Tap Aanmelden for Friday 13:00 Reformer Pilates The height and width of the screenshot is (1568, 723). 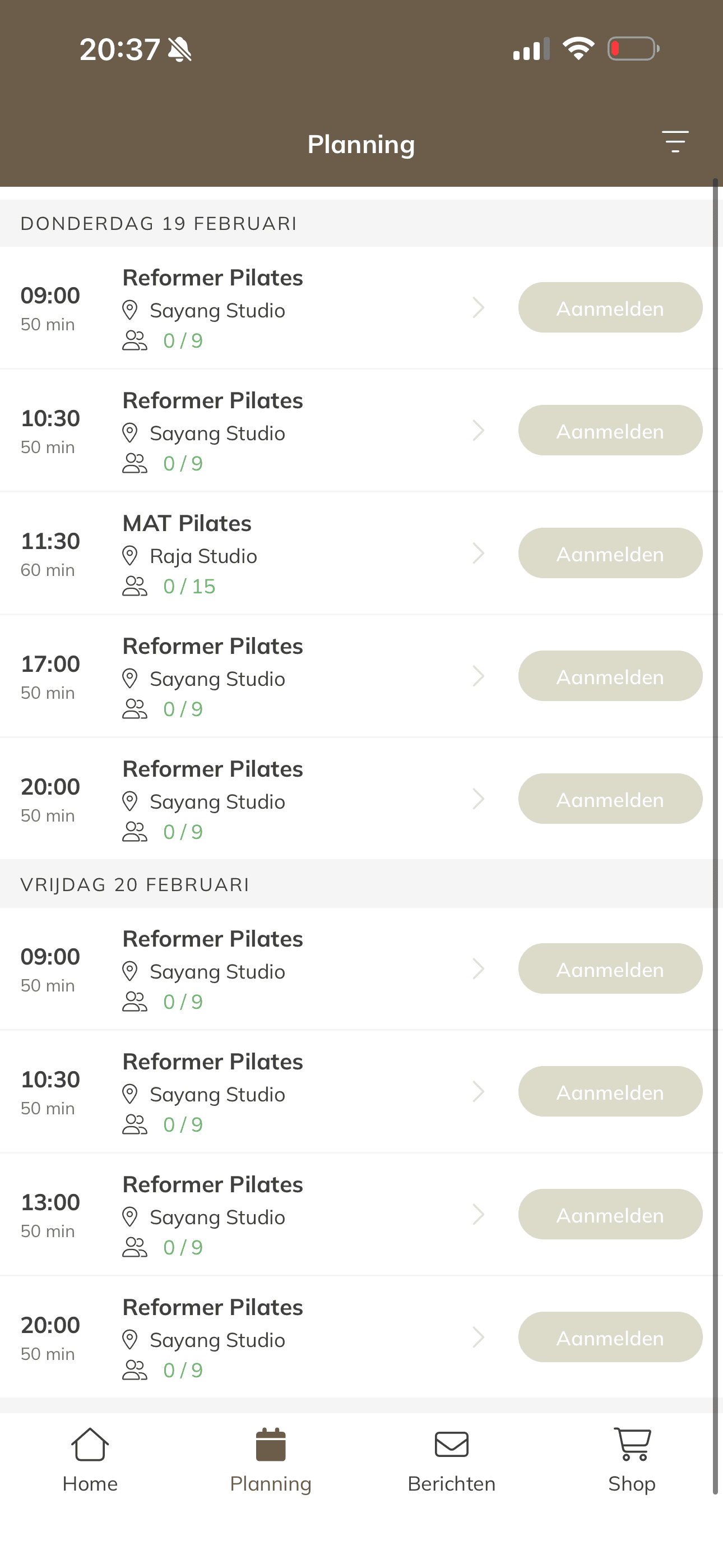[610, 1215]
